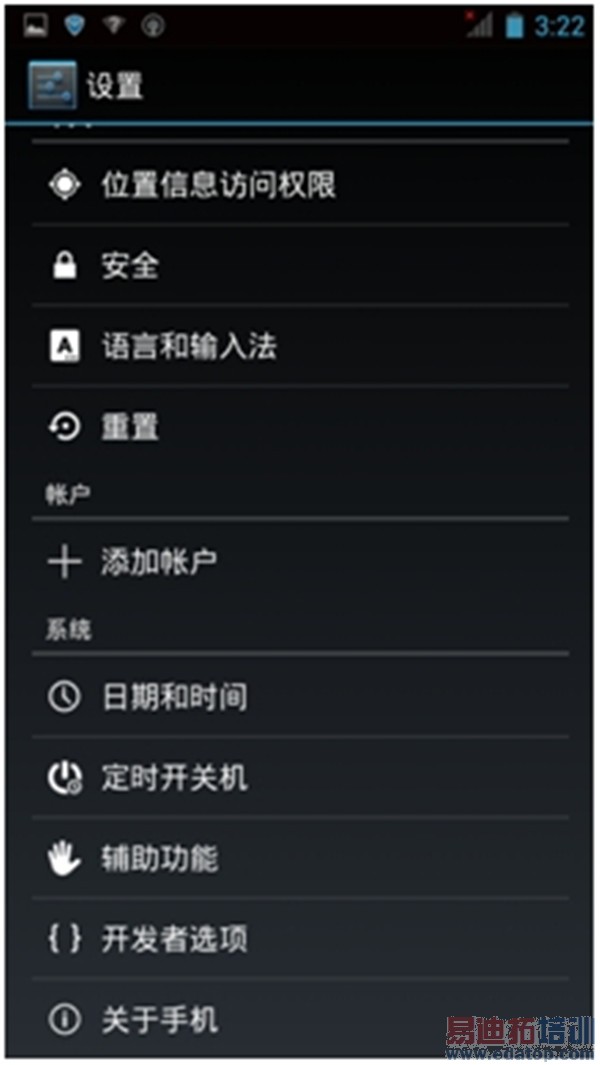
Task: Open 定时开关机 settings
Action: [x=174, y=778]
